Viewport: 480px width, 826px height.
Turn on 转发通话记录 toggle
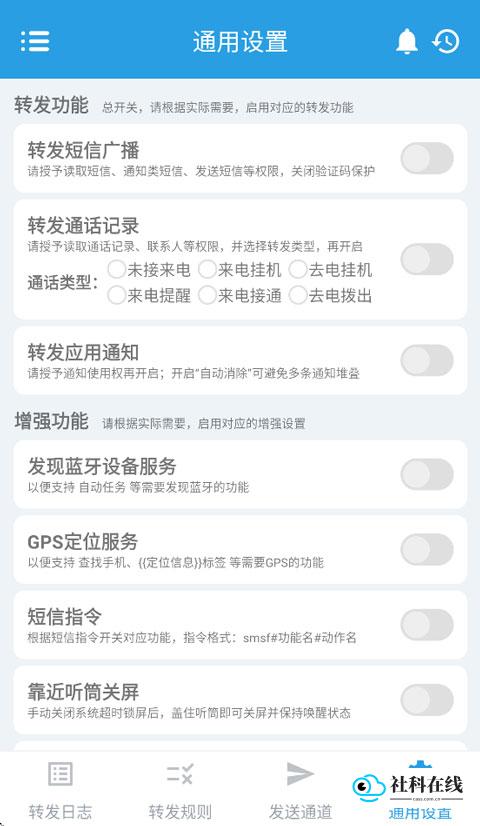point(427,259)
